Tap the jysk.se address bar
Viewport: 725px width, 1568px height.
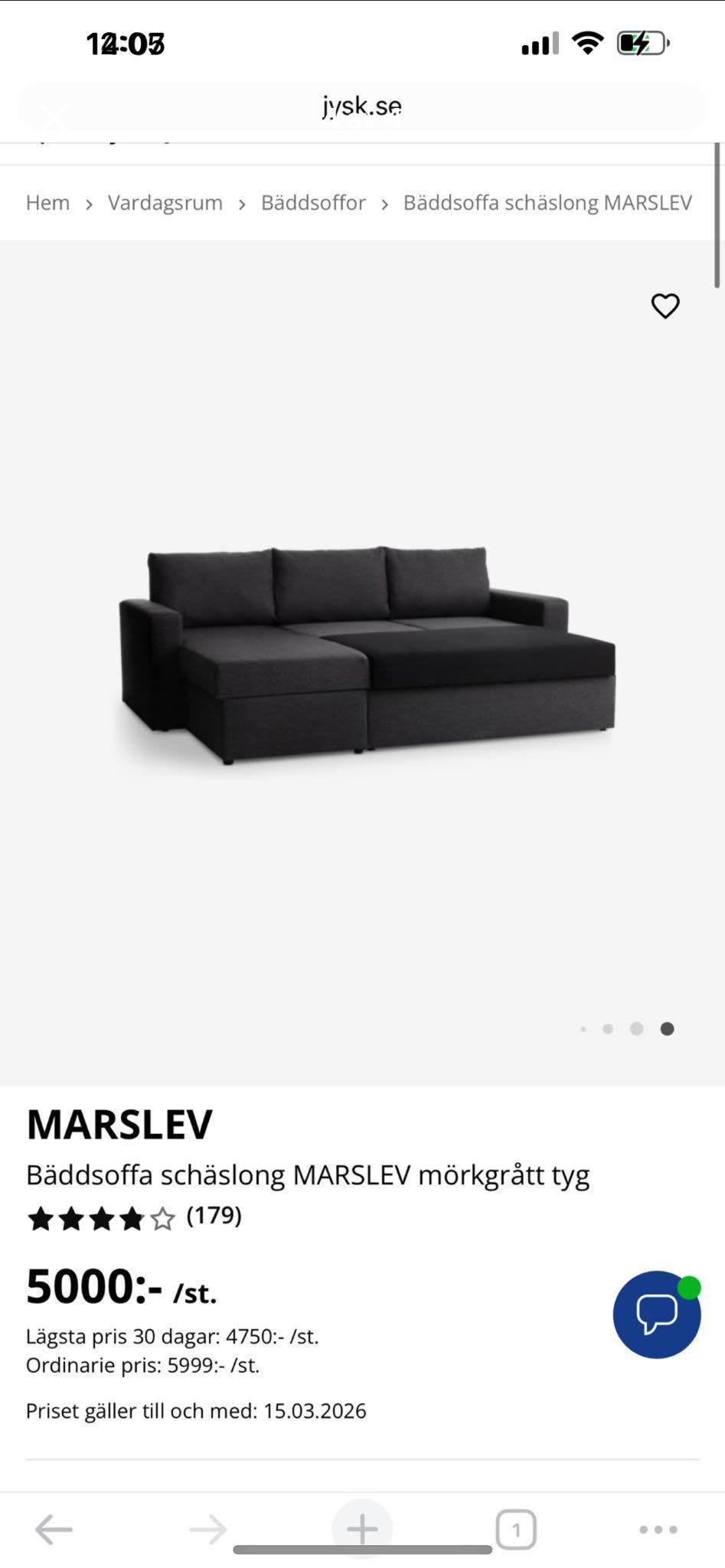pyautogui.click(x=362, y=107)
